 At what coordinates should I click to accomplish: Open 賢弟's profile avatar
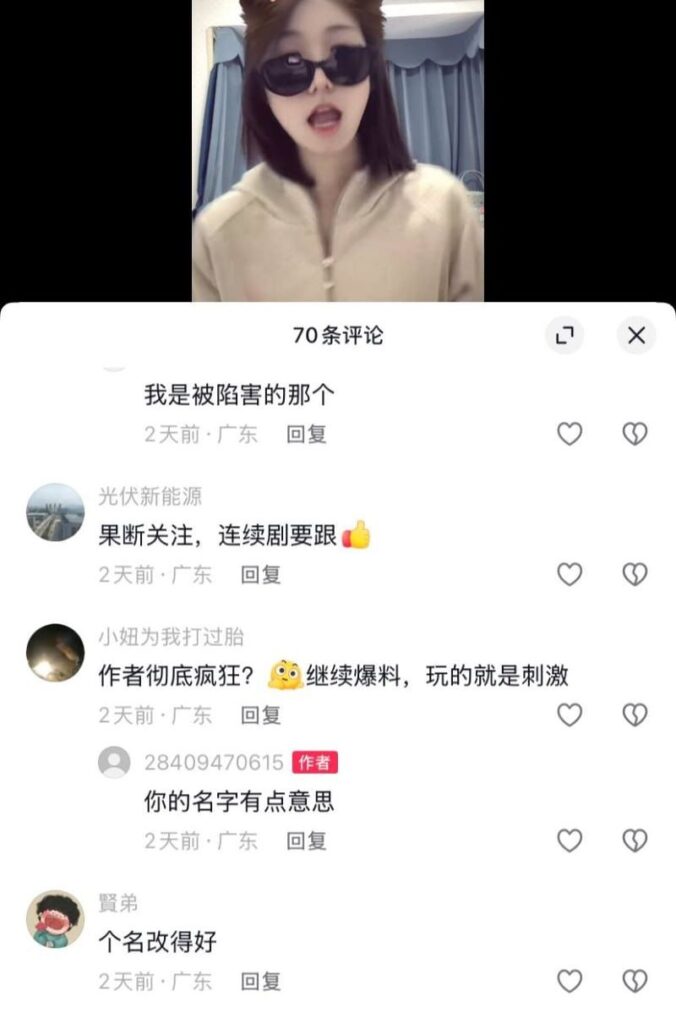coord(55,919)
